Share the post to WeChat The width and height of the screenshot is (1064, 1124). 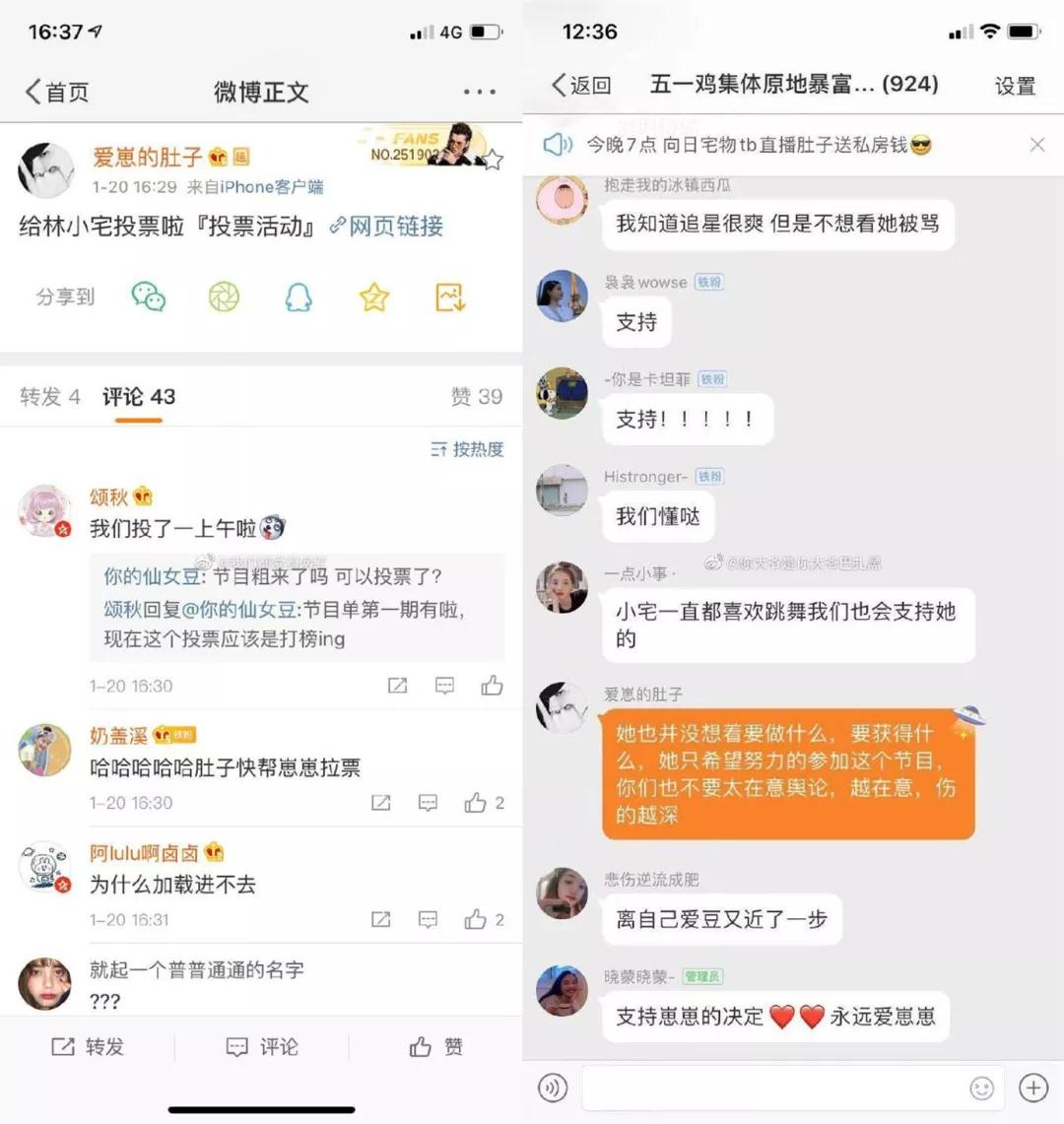coord(149,298)
